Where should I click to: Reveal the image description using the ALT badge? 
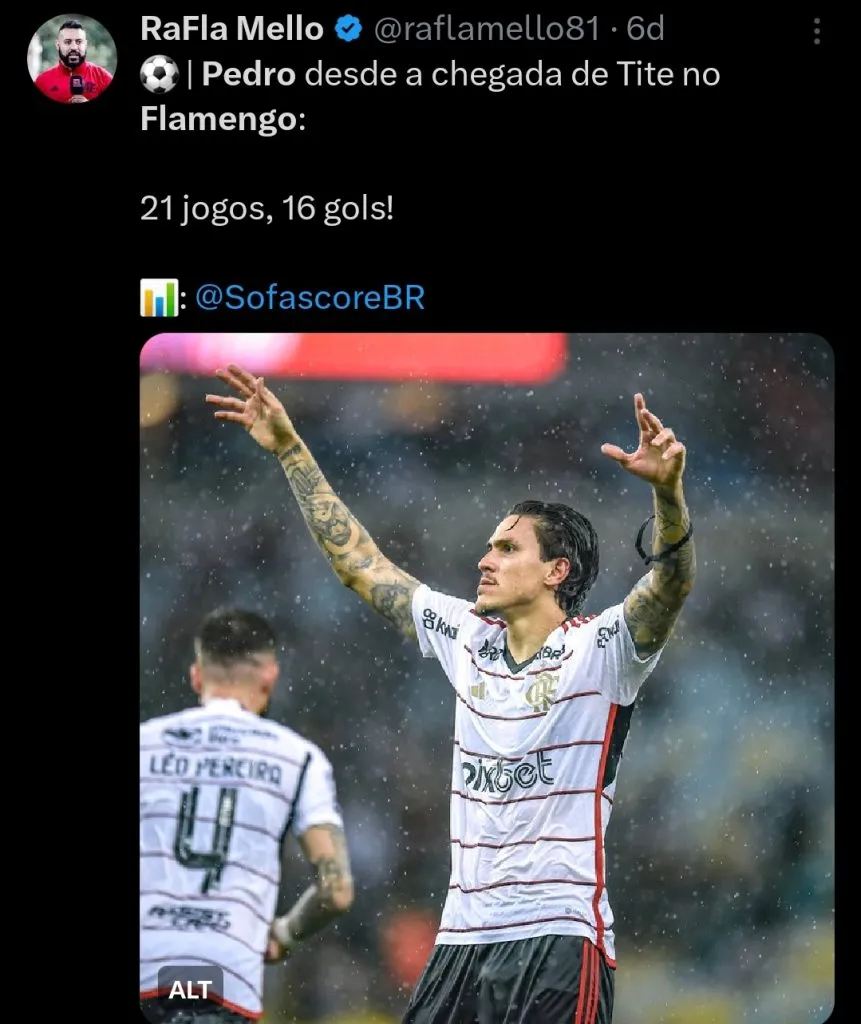pos(191,989)
